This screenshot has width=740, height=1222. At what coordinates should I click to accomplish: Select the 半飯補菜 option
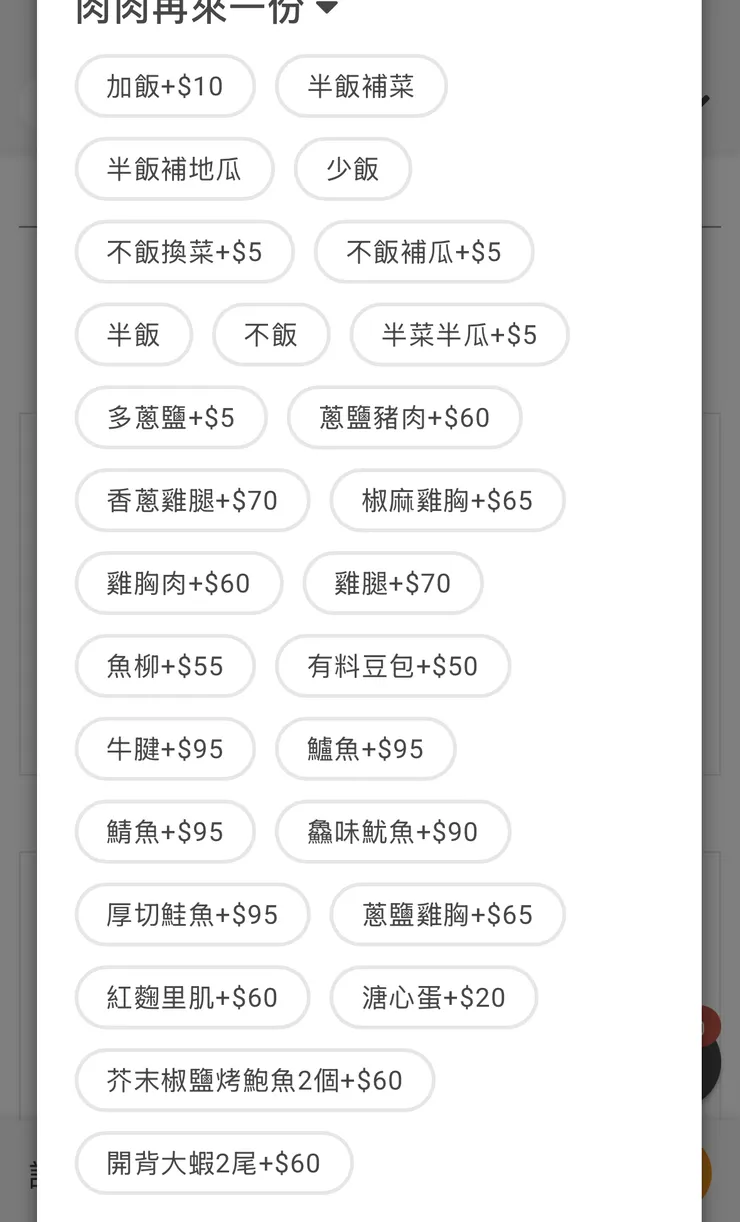(360, 86)
